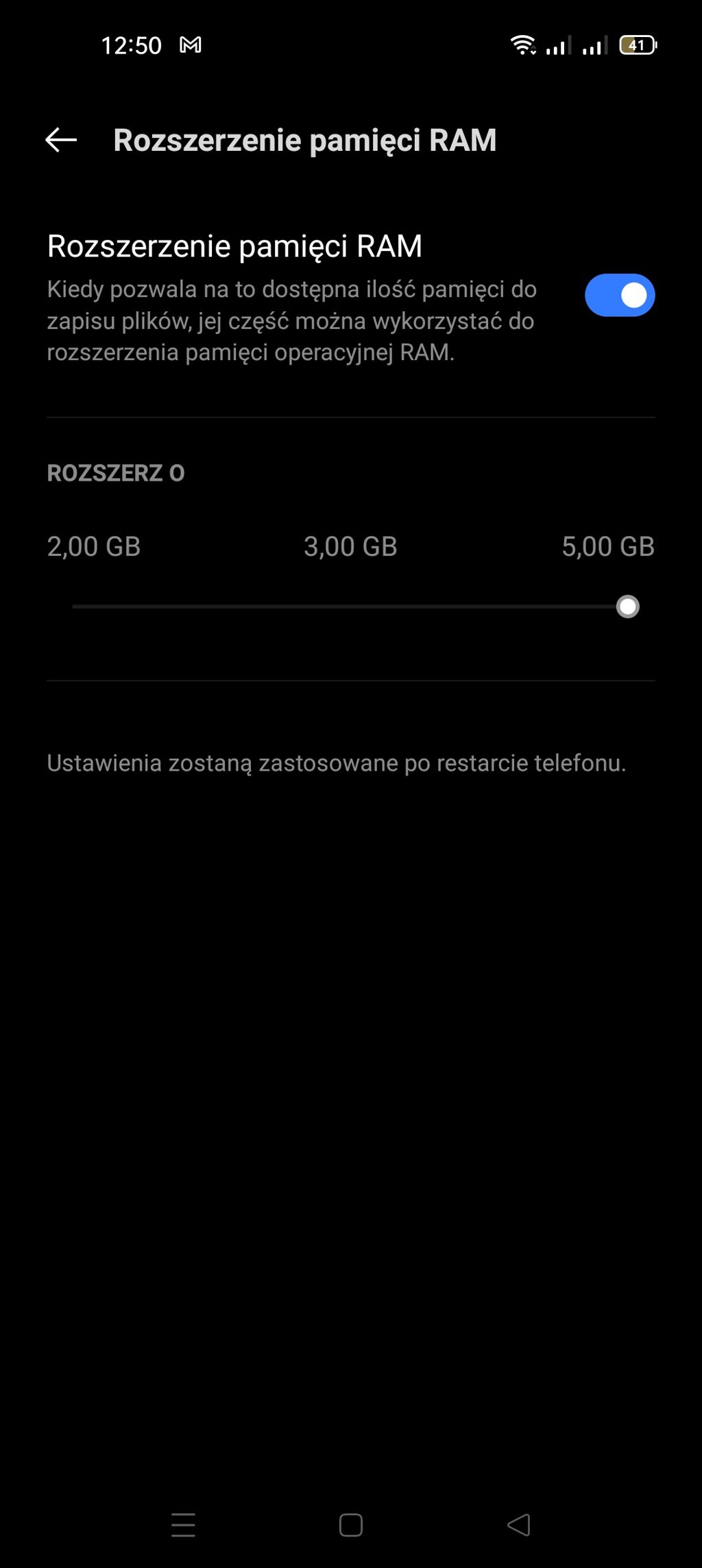Image resolution: width=702 pixels, height=1568 pixels.
Task: Choose the 3,00 GB expansion option
Action: point(350,546)
